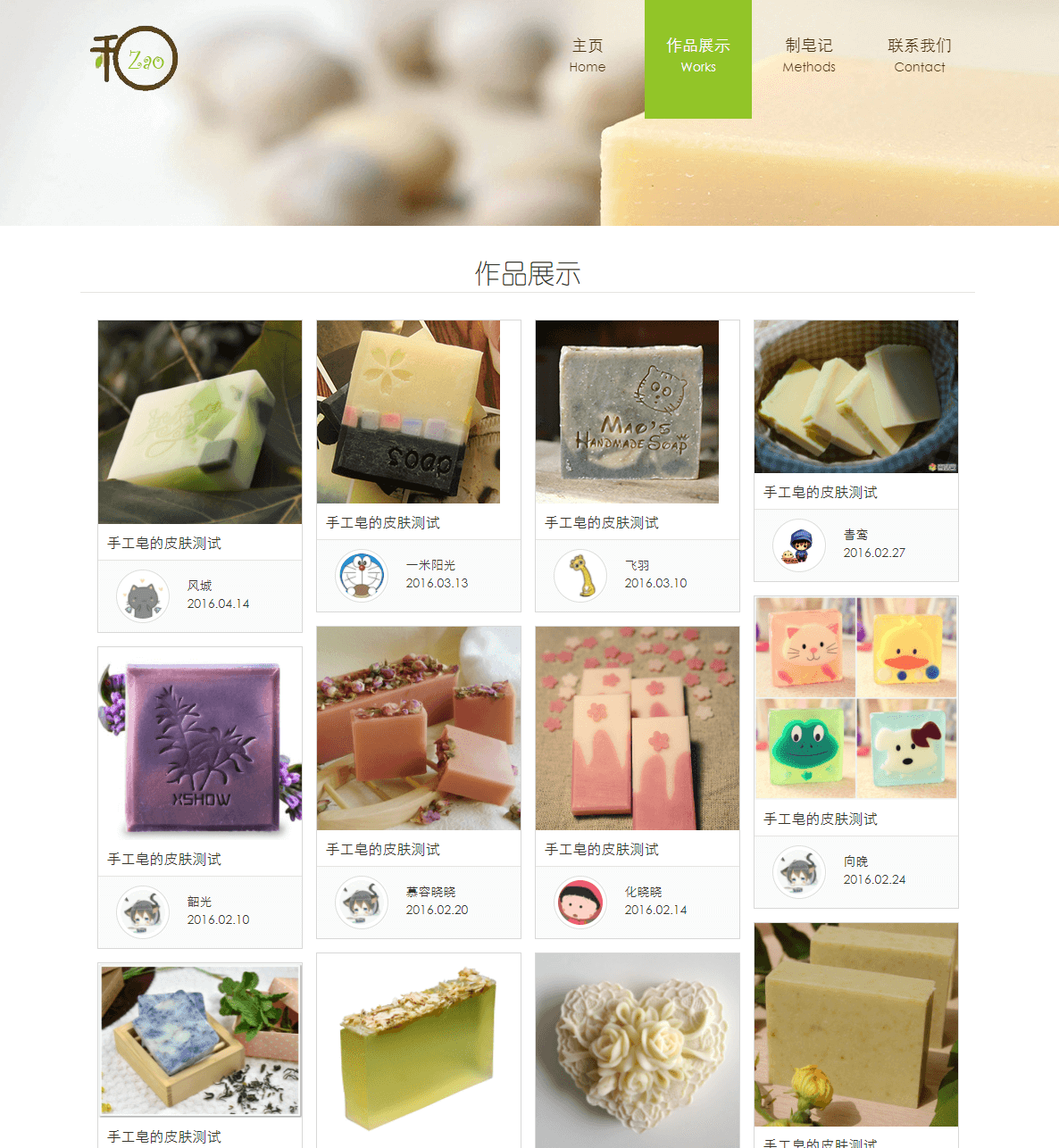
Task: Switch to the 作品展示 Works tab
Action: [x=697, y=55]
